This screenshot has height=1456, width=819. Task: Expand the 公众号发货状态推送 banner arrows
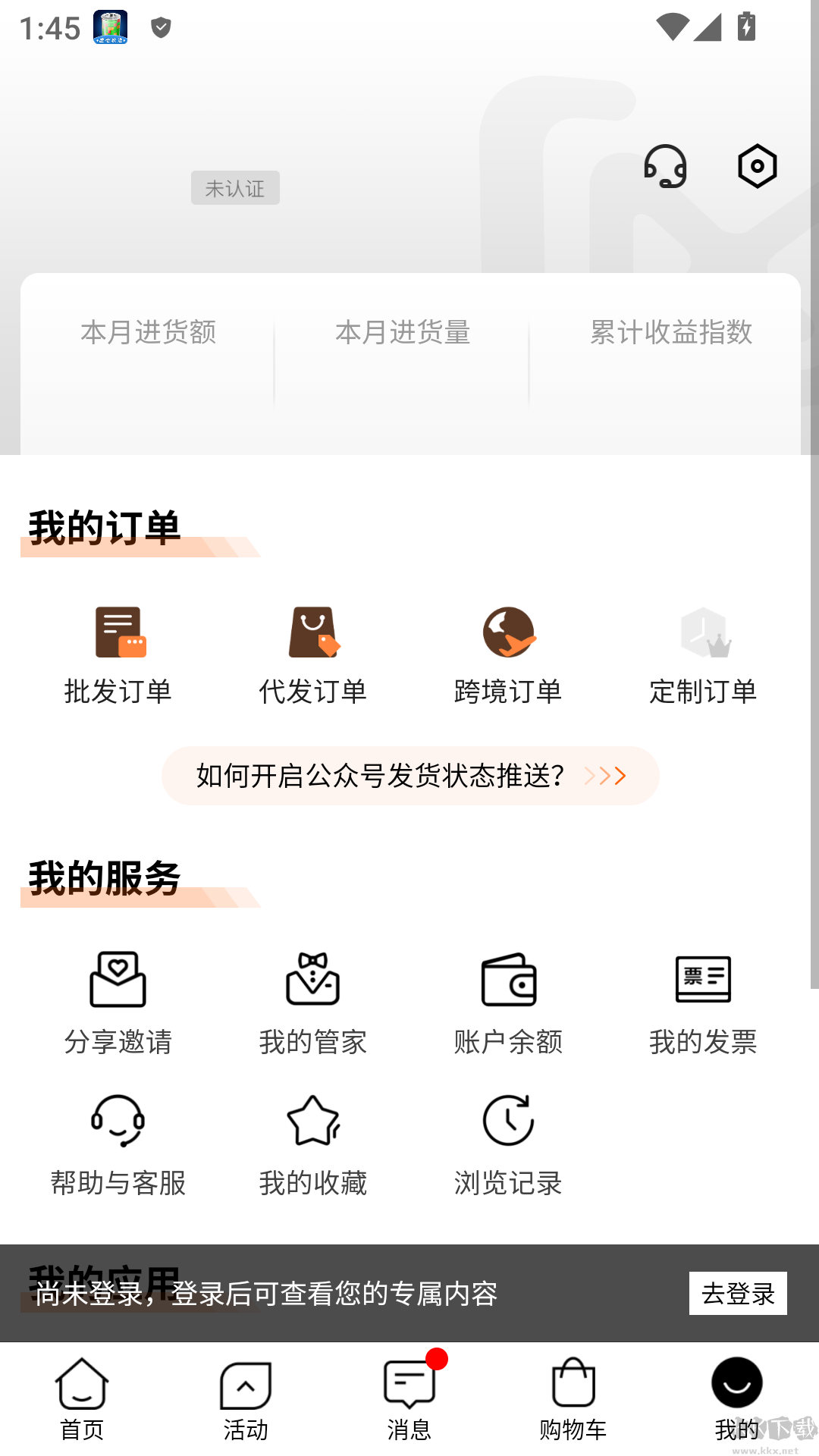[x=604, y=776]
